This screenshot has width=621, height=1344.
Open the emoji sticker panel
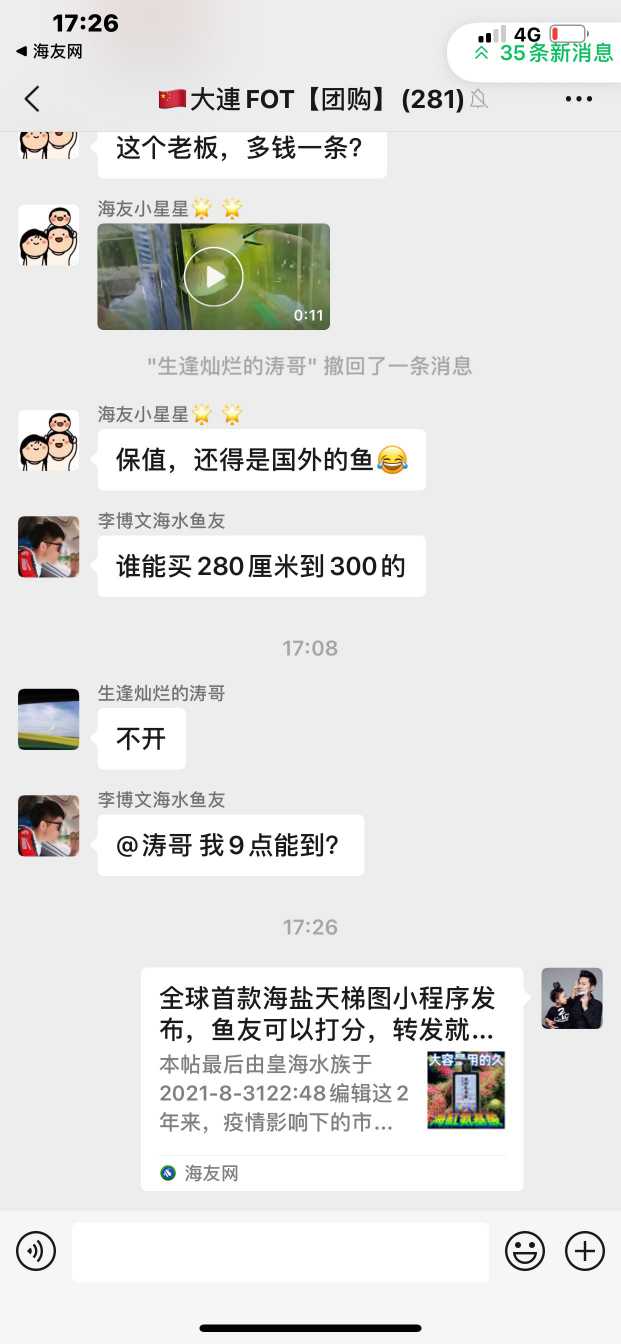(x=525, y=1251)
